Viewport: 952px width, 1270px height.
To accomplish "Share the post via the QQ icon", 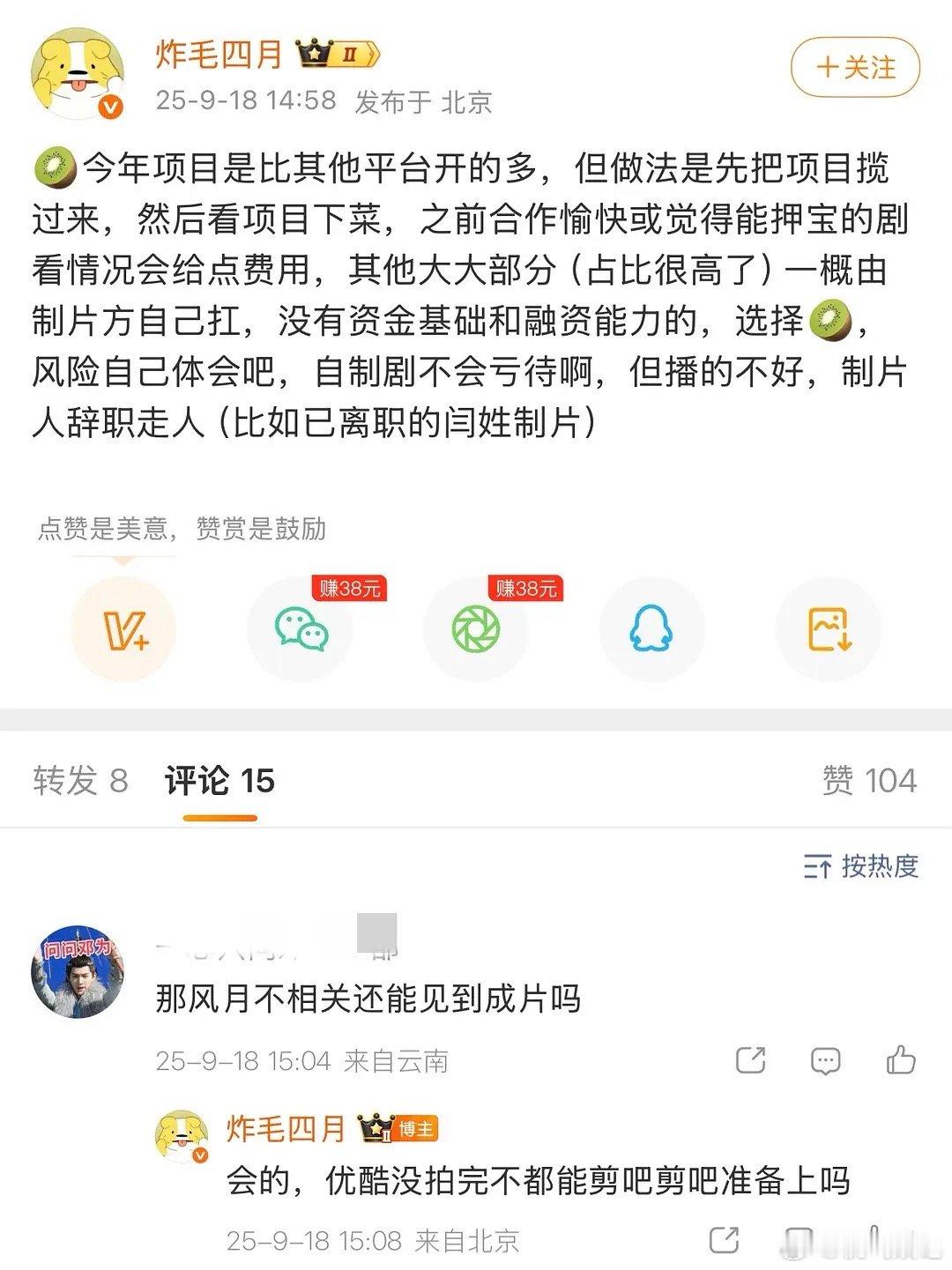I will click(651, 629).
